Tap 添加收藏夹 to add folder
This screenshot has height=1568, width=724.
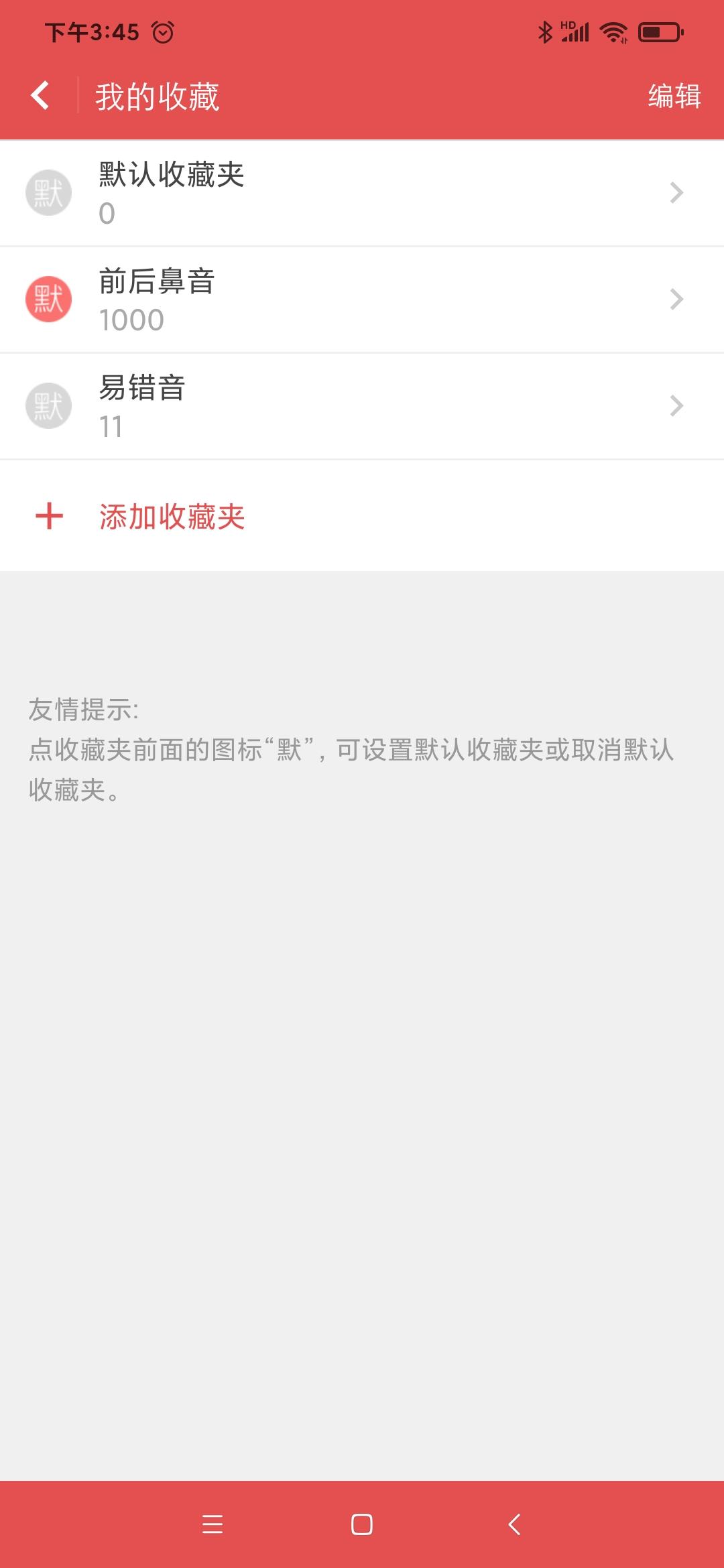click(x=172, y=517)
